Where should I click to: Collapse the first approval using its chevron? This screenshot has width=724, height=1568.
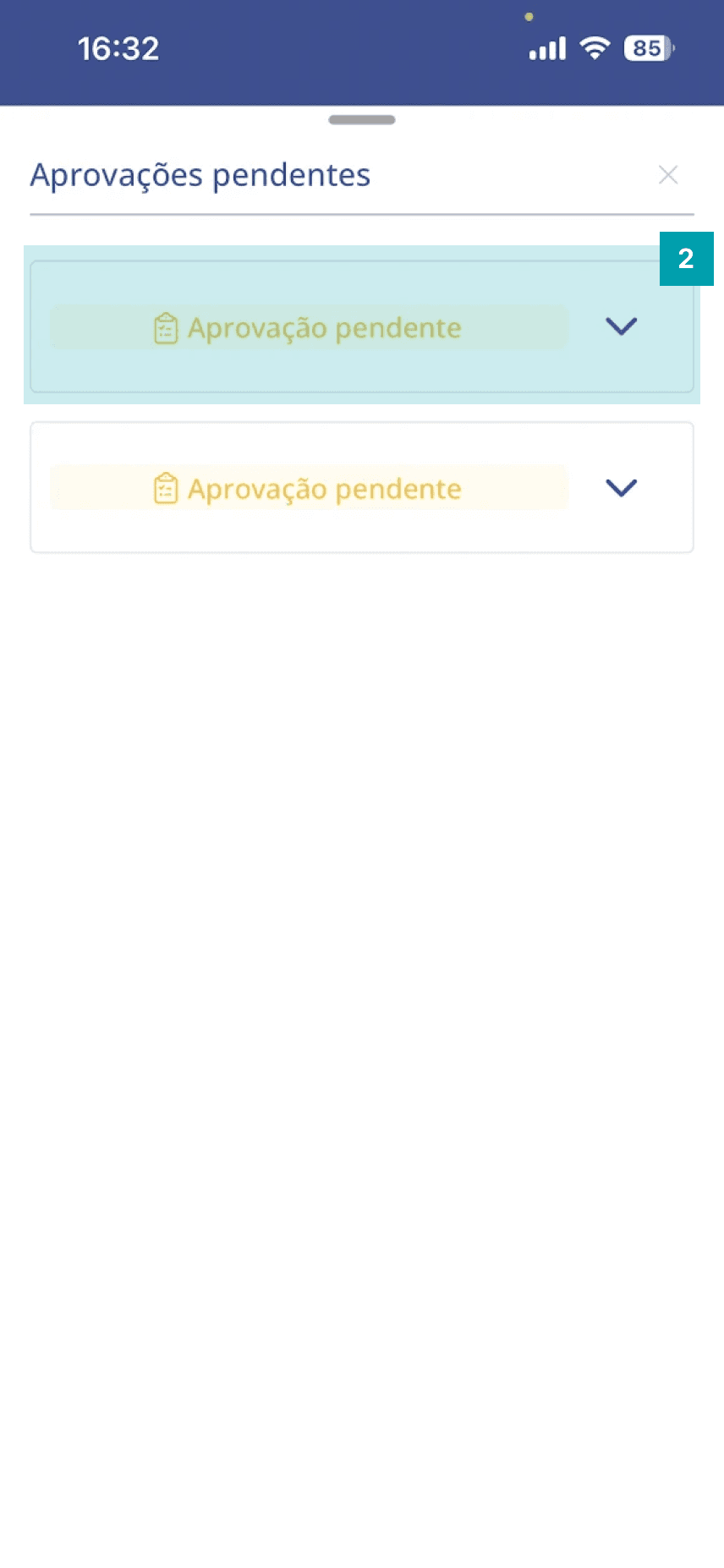(620, 326)
